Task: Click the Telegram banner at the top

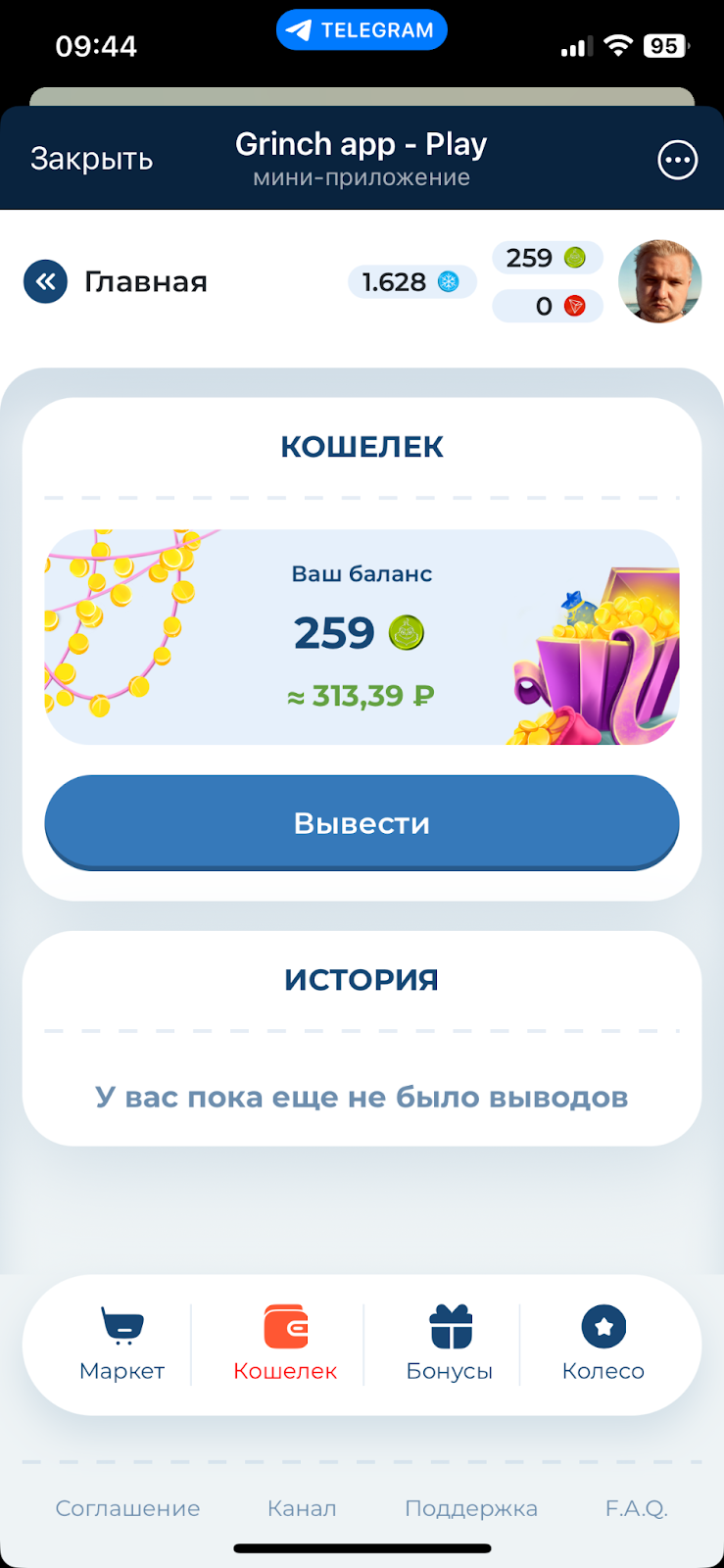Action: click(x=362, y=29)
